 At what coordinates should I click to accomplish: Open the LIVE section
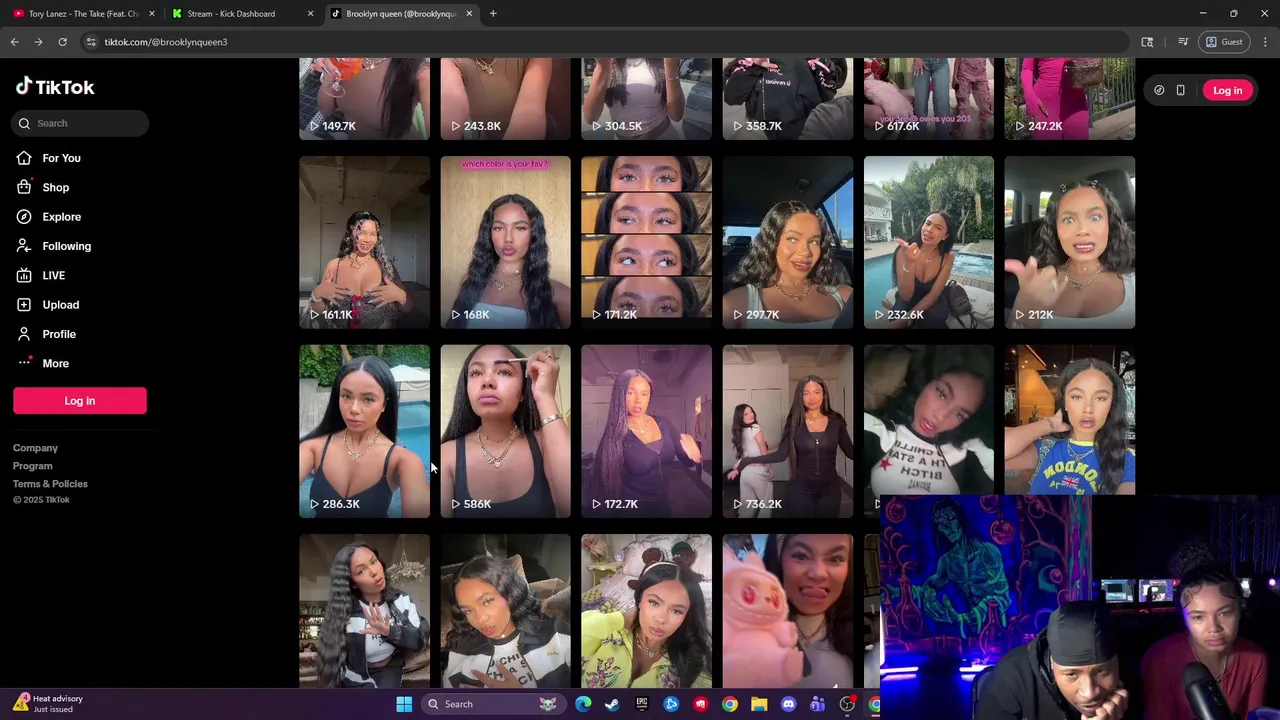pos(53,275)
